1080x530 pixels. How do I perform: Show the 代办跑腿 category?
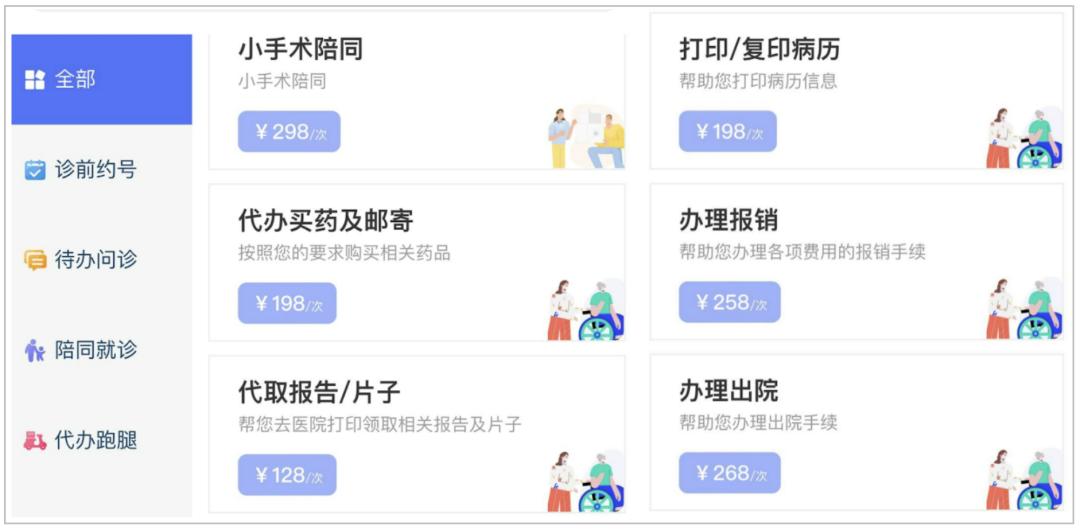(x=100, y=440)
